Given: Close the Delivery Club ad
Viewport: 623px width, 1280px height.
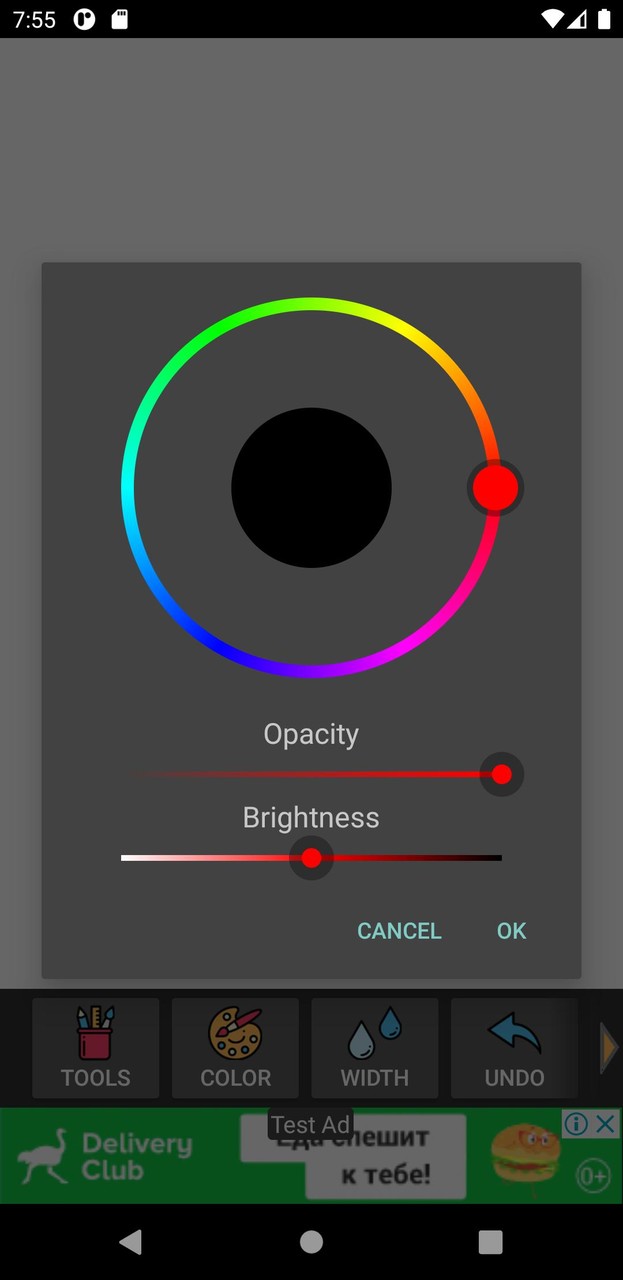Looking at the screenshot, I should click(x=606, y=1124).
